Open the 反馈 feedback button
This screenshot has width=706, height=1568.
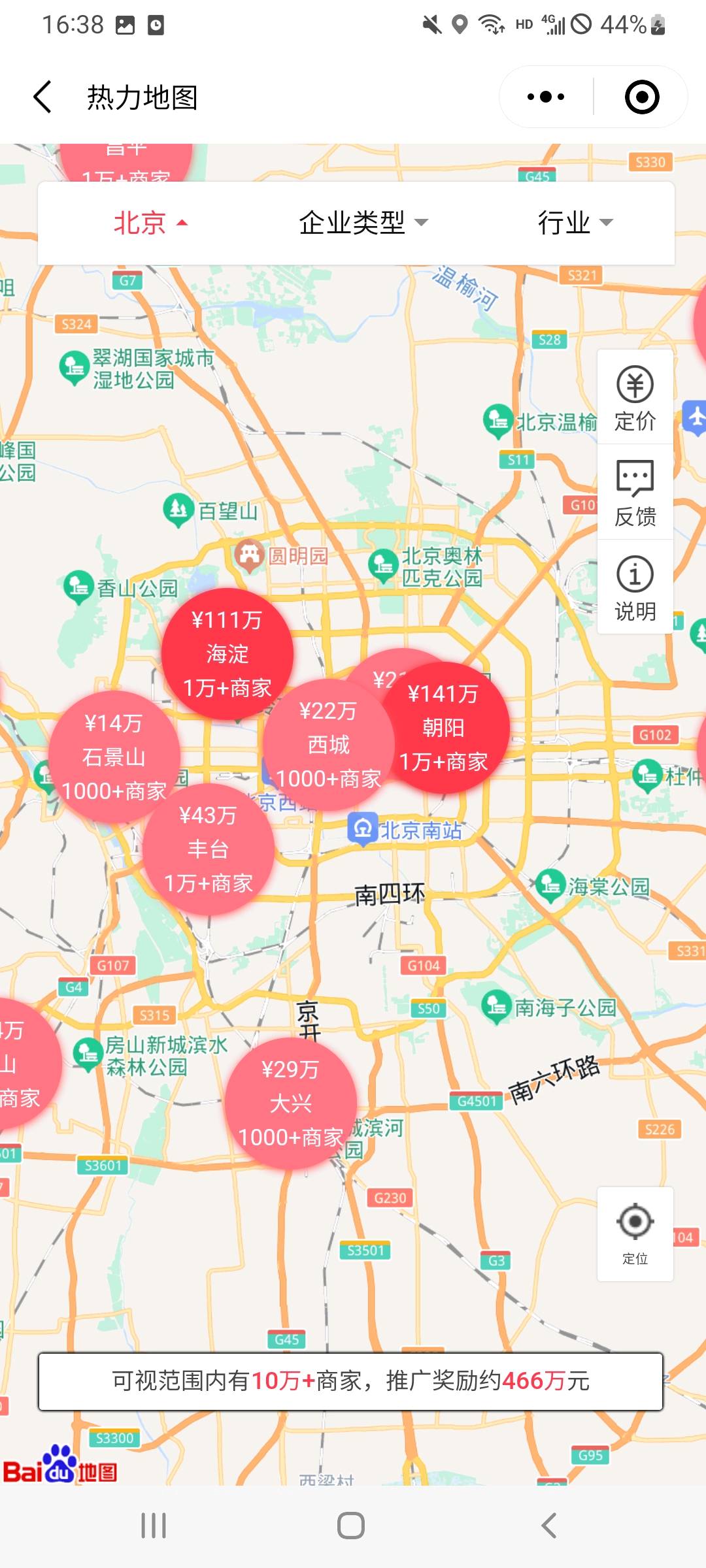tap(635, 493)
